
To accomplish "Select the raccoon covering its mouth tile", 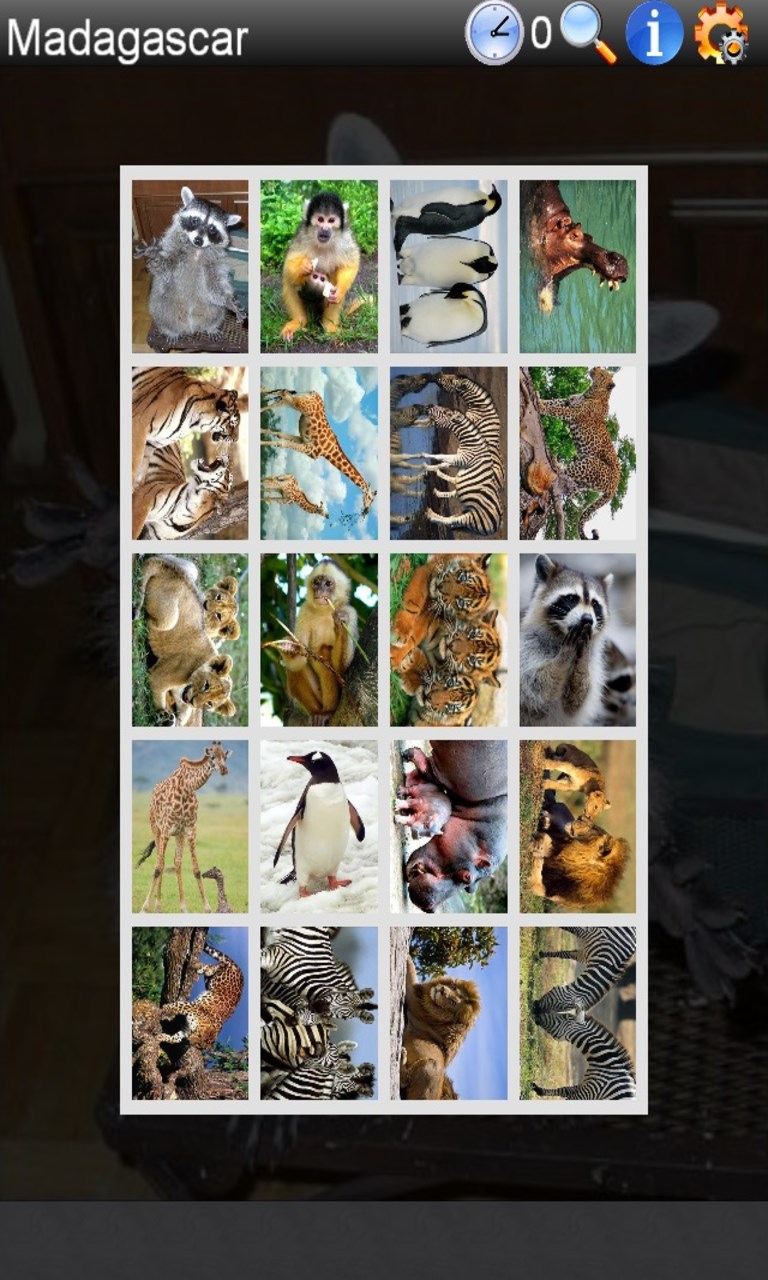I will tap(577, 640).
